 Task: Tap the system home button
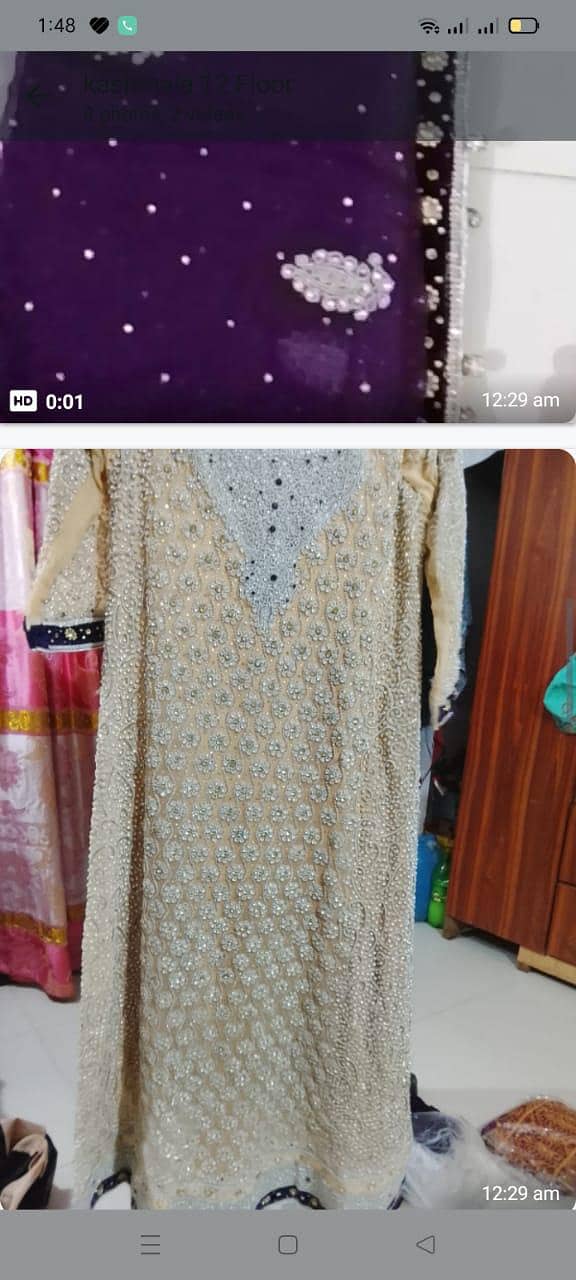(x=288, y=1244)
